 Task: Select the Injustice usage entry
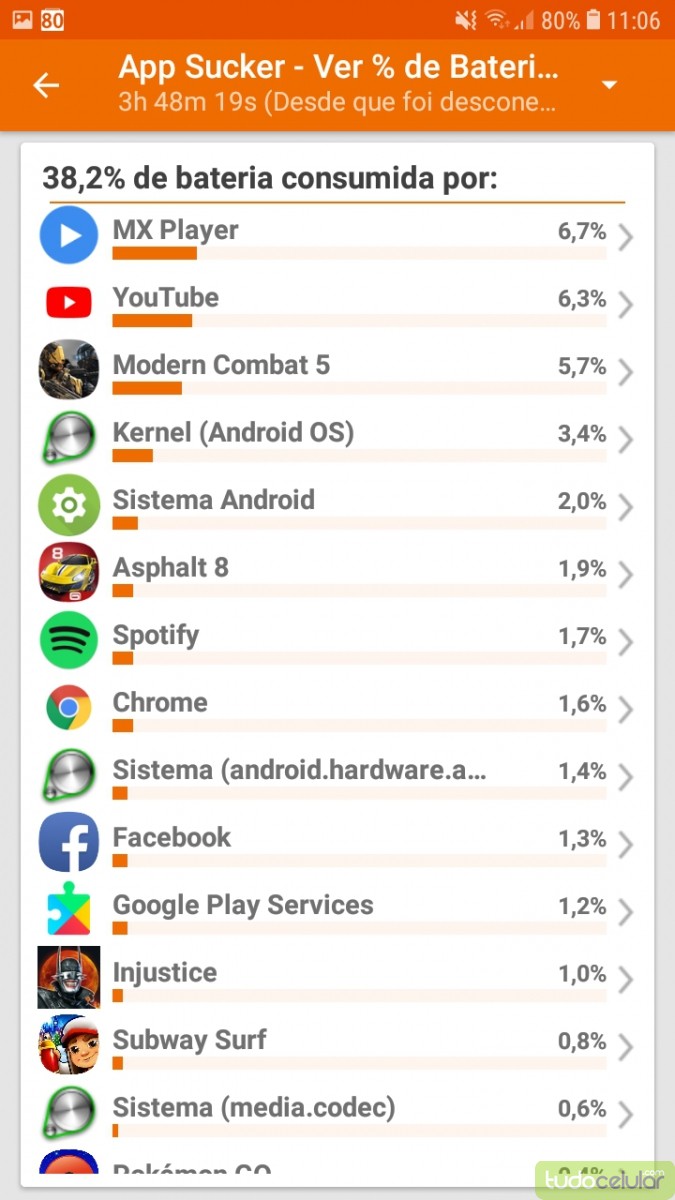coord(338,978)
